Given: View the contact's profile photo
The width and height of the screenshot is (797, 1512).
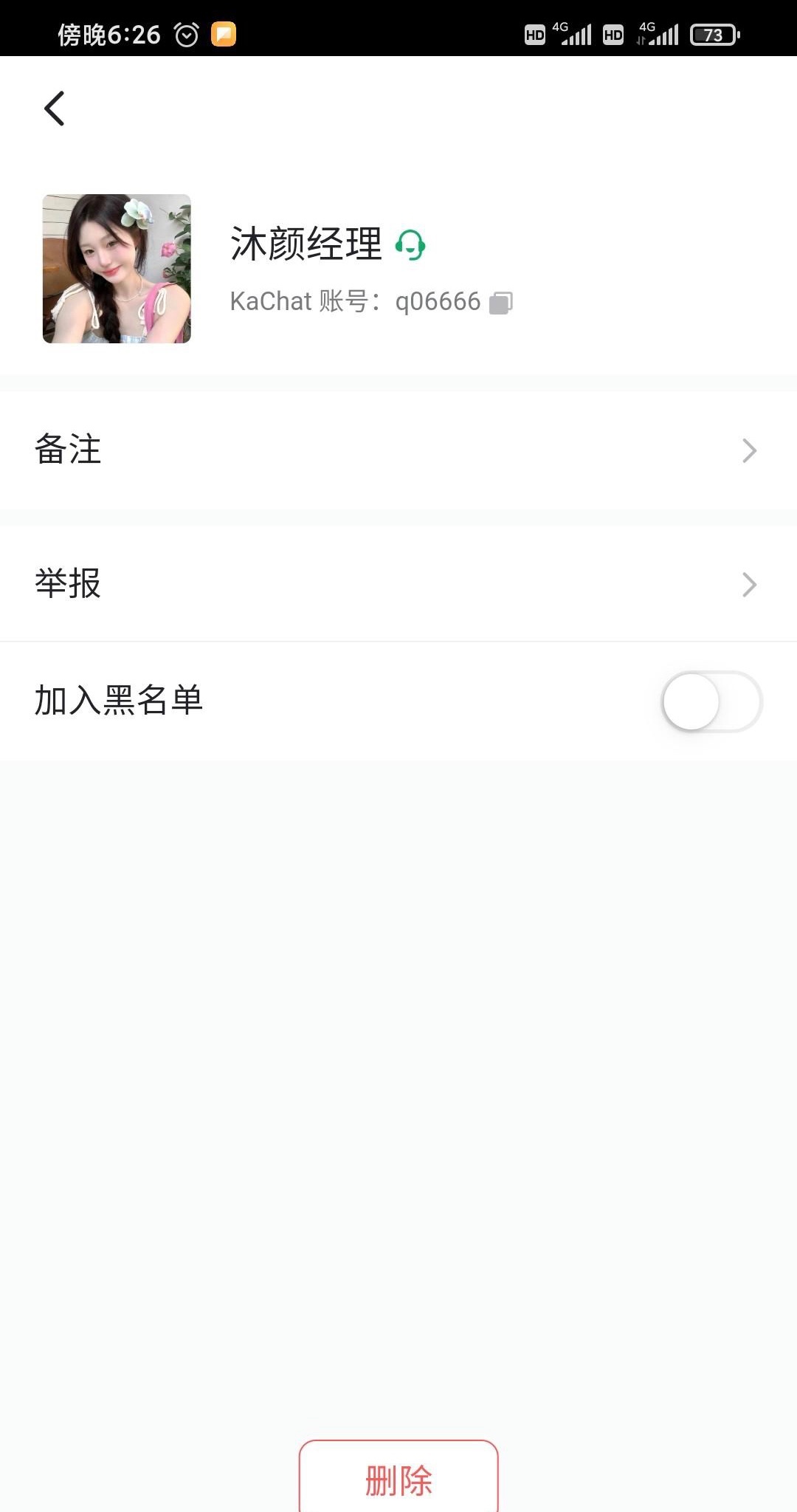Looking at the screenshot, I should click(x=117, y=269).
